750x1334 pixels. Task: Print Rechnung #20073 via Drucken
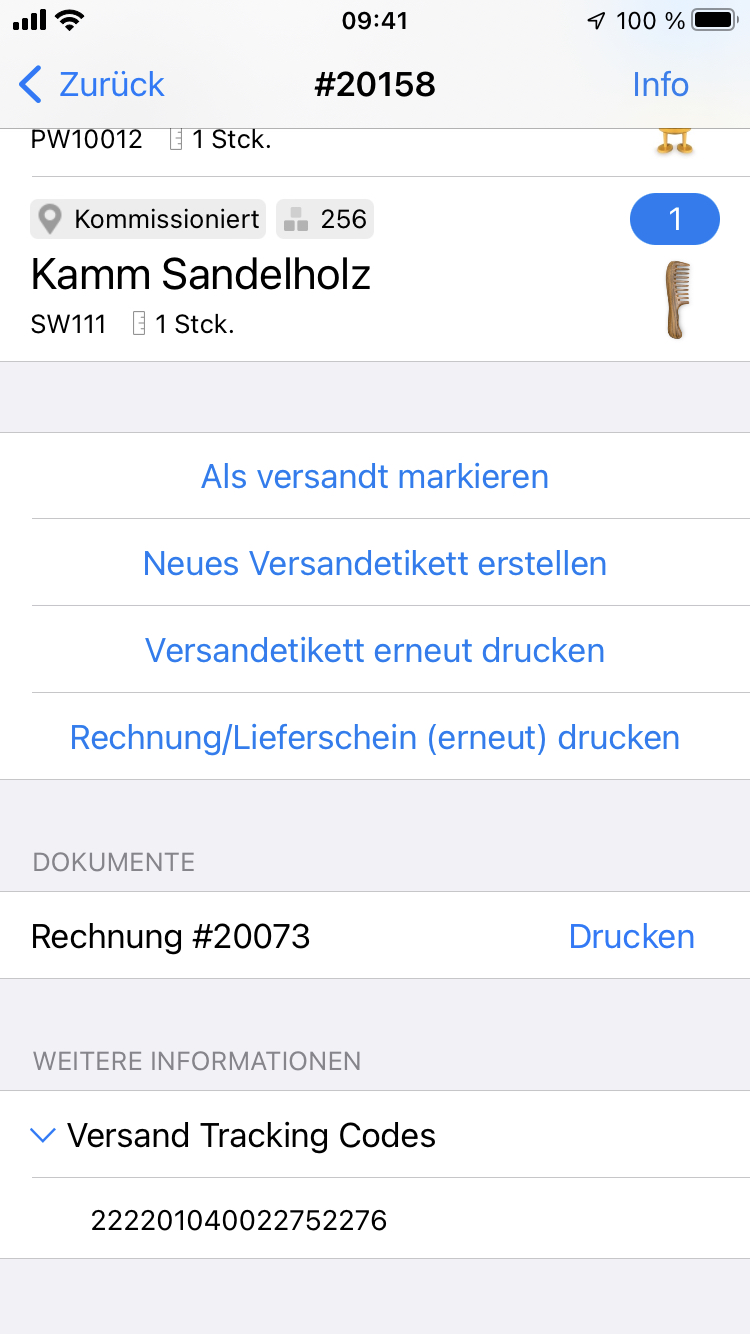pos(631,936)
